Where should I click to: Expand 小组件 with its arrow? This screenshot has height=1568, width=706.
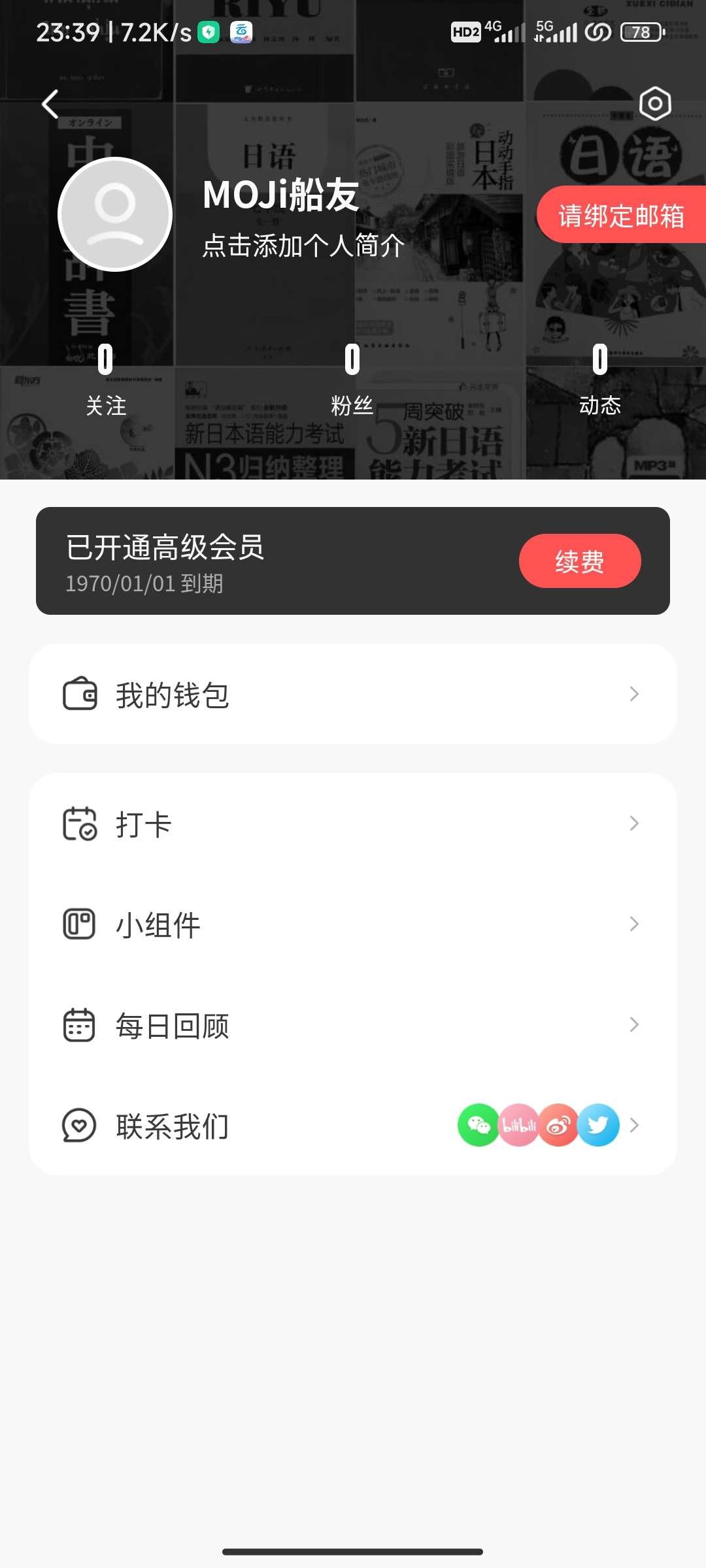tap(633, 923)
